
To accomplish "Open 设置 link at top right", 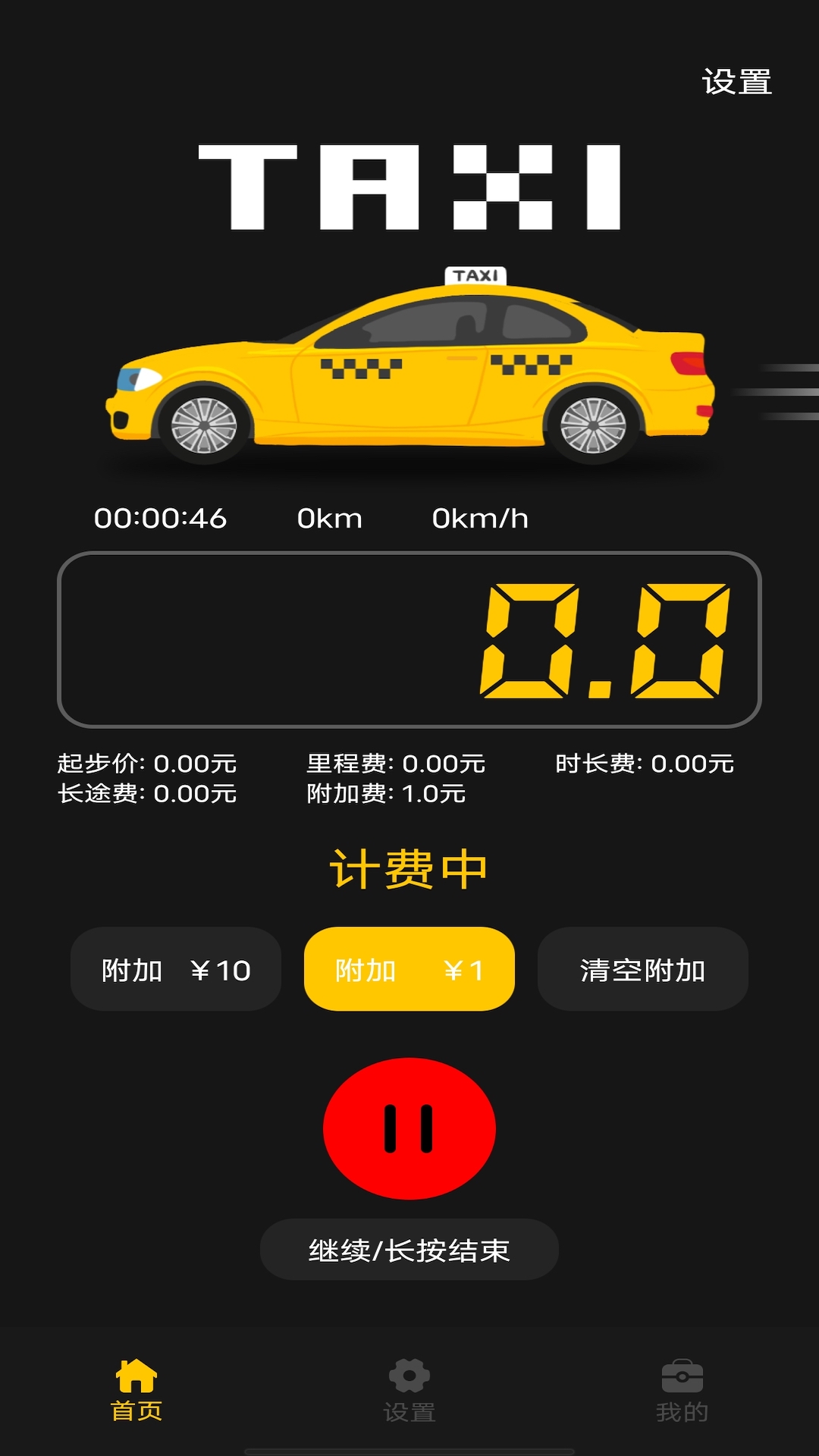I will click(x=736, y=82).
